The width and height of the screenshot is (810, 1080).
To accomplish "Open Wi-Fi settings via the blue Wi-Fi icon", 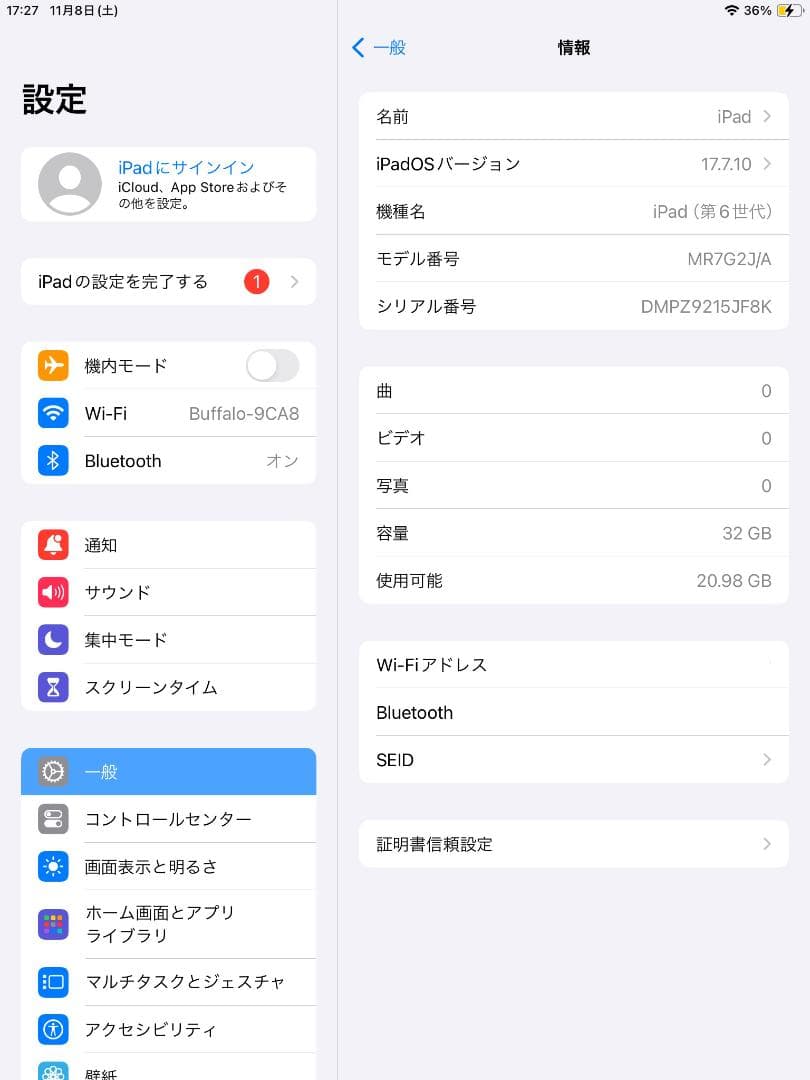I will tap(53, 413).
